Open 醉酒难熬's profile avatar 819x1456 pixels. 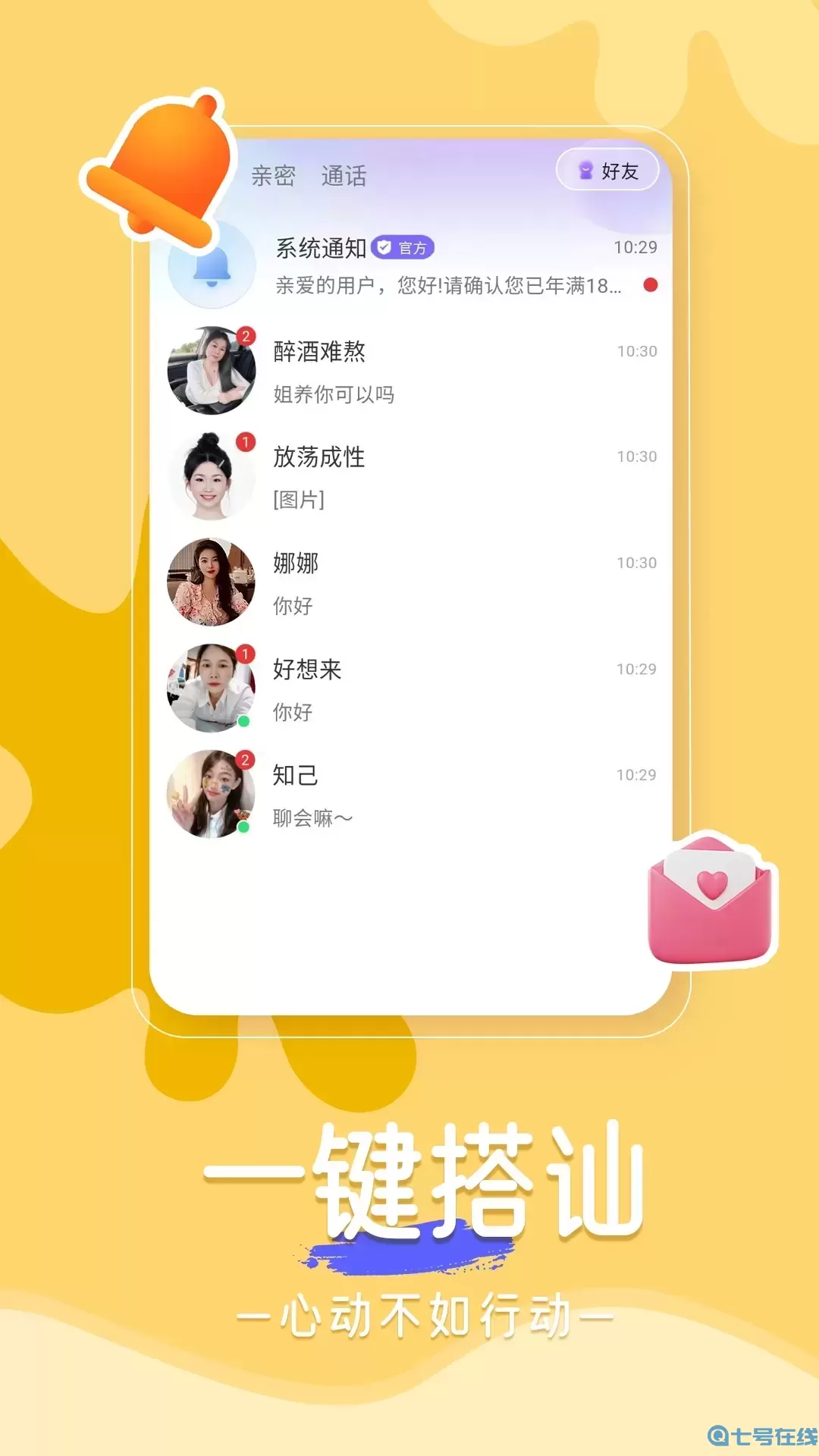[211, 369]
